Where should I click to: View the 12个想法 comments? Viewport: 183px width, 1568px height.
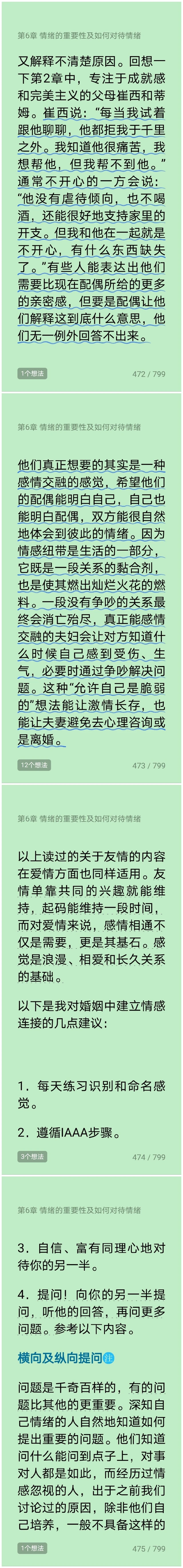click(34, 765)
